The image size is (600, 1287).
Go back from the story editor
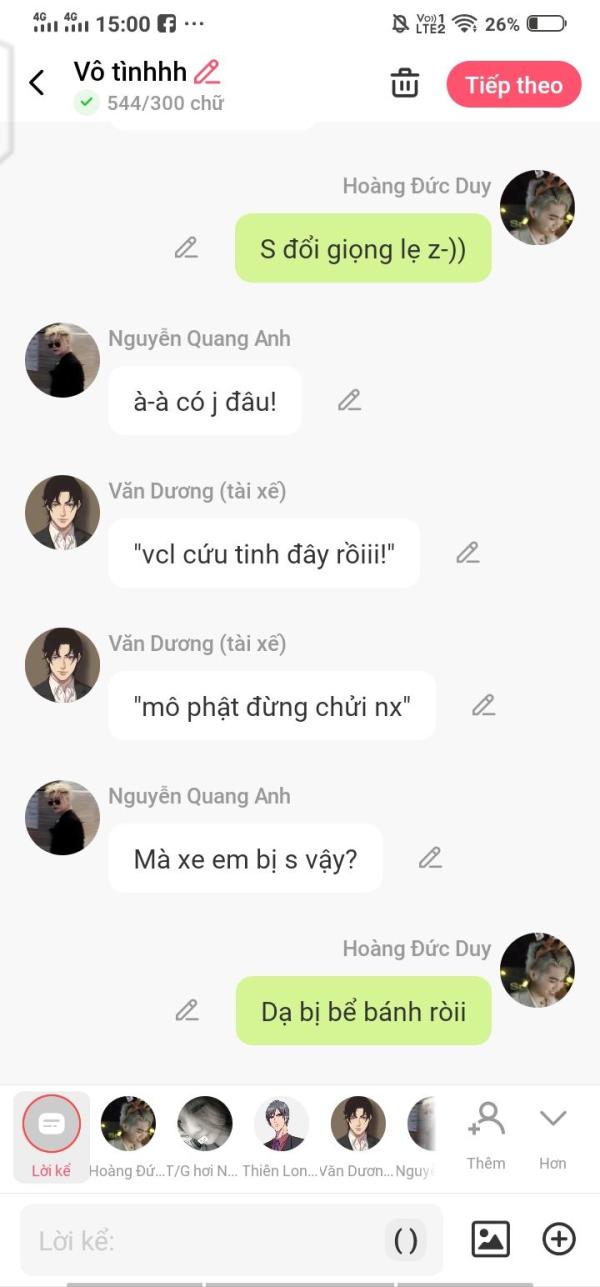pos(37,83)
